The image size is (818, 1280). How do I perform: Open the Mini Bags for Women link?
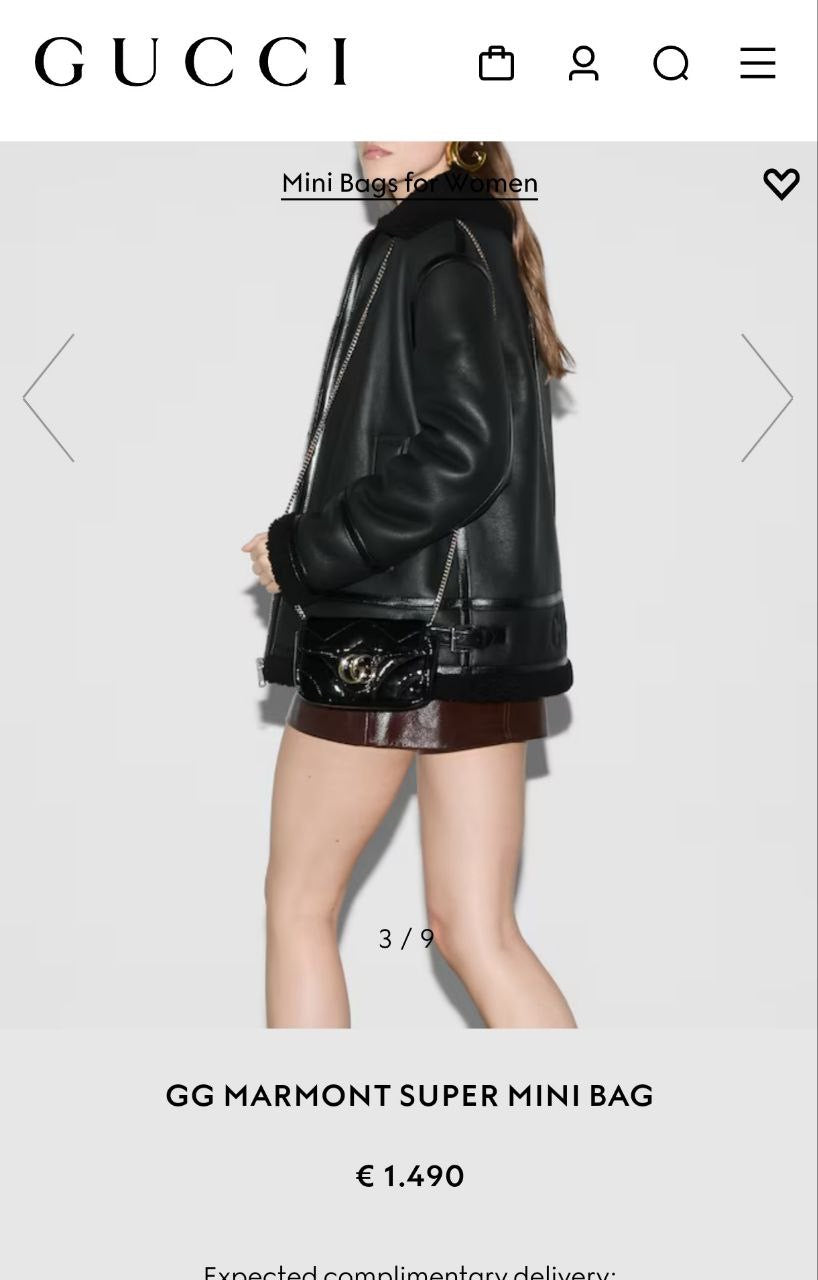coord(409,183)
